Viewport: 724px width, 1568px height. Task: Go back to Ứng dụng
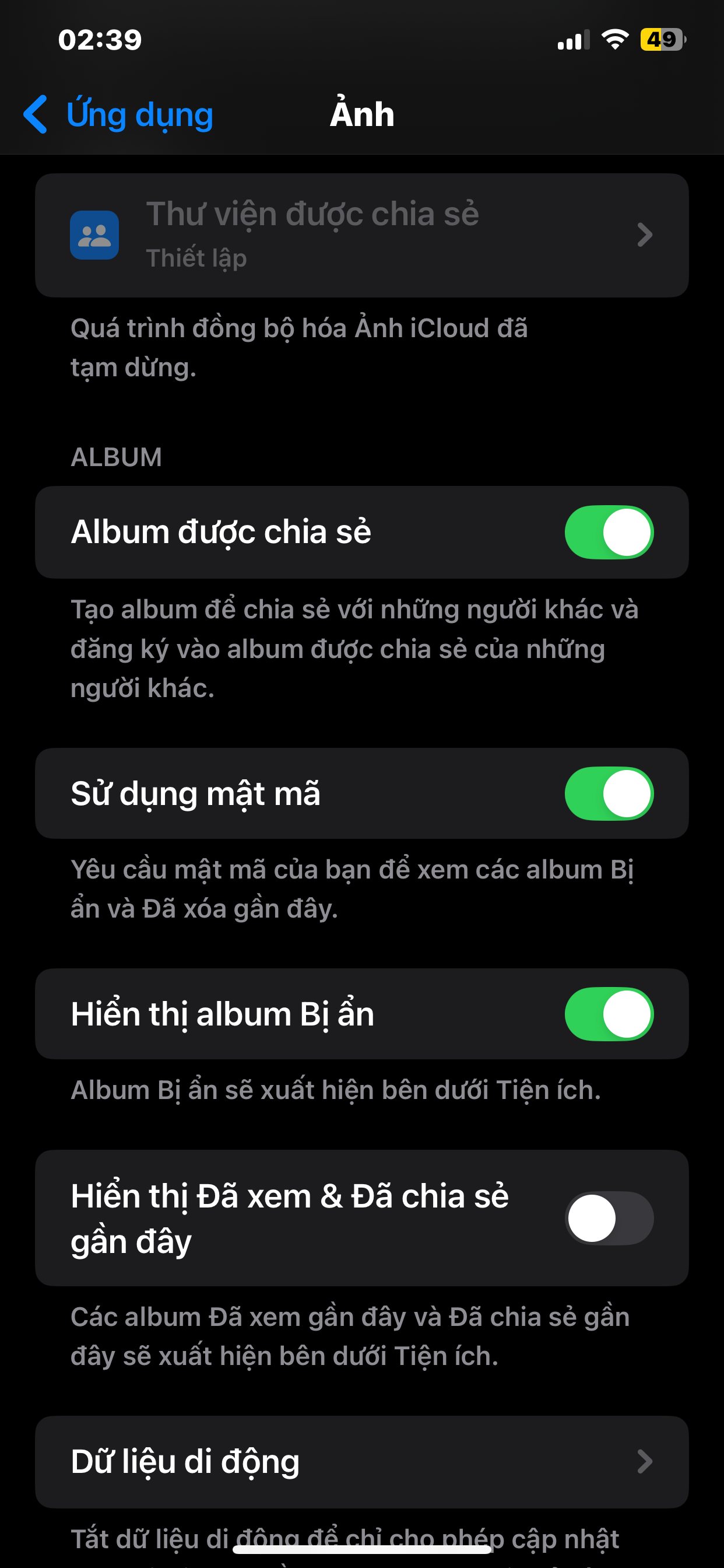[119, 114]
